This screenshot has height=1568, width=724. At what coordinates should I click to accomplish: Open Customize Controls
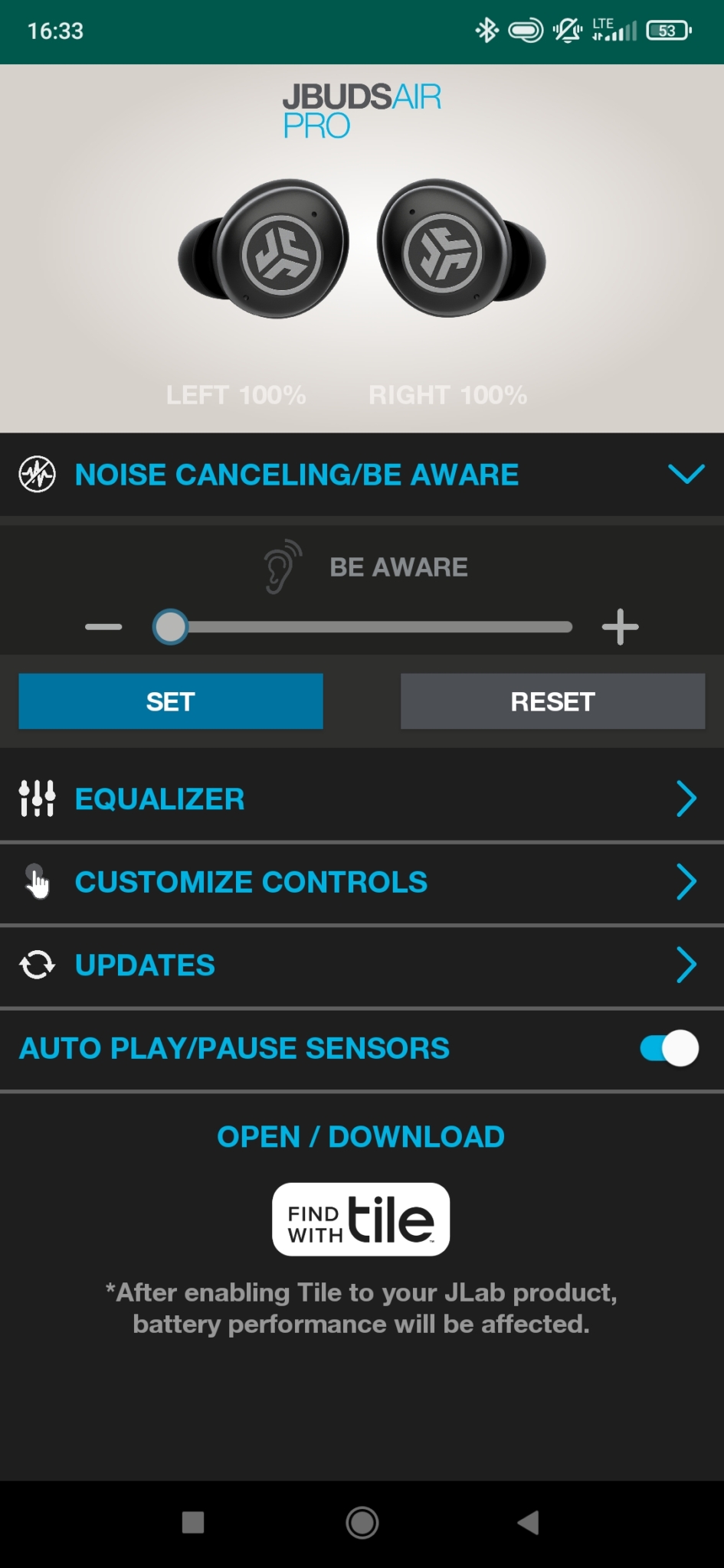pos(362,882)
